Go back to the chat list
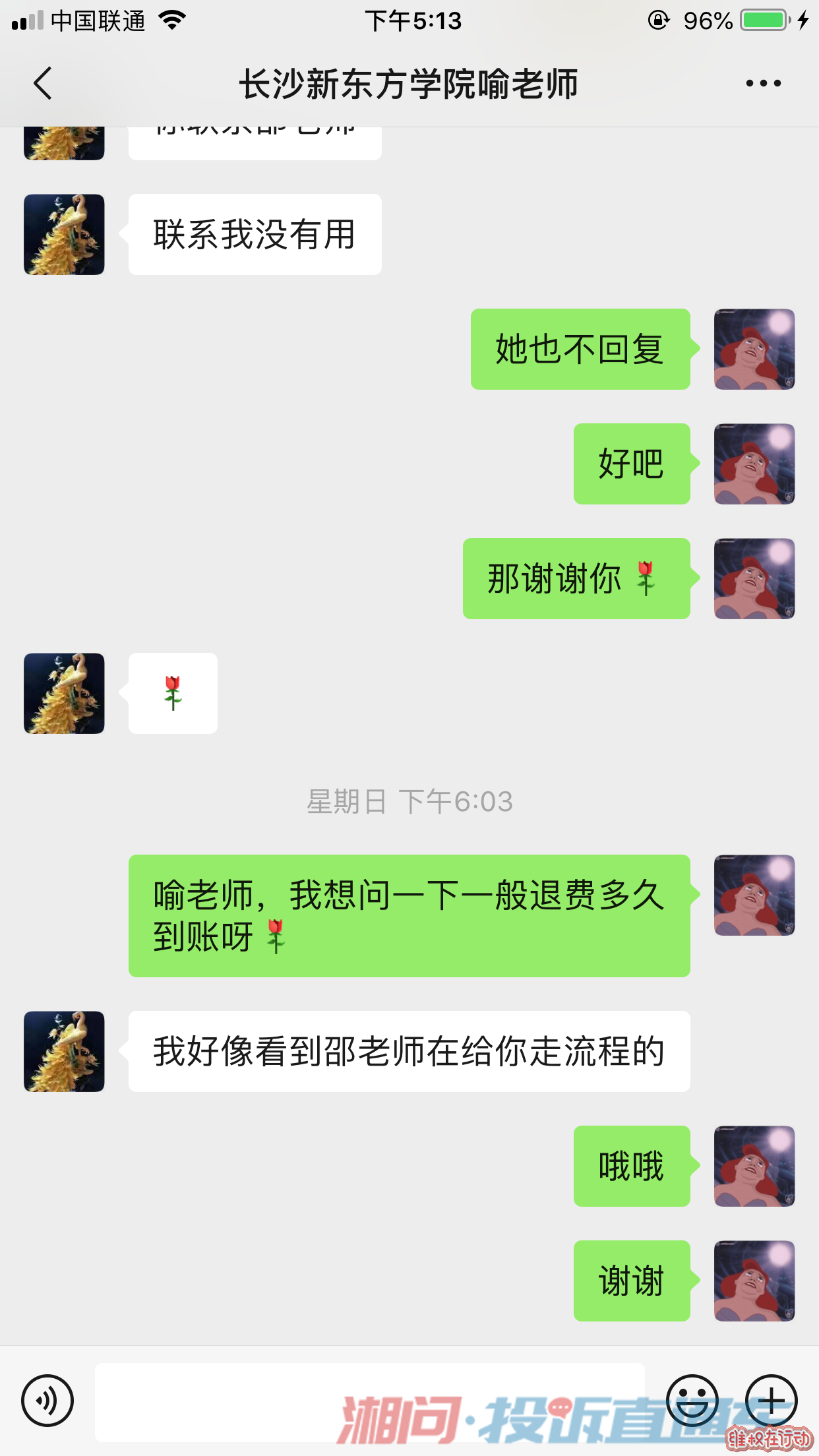 [43, 84]
